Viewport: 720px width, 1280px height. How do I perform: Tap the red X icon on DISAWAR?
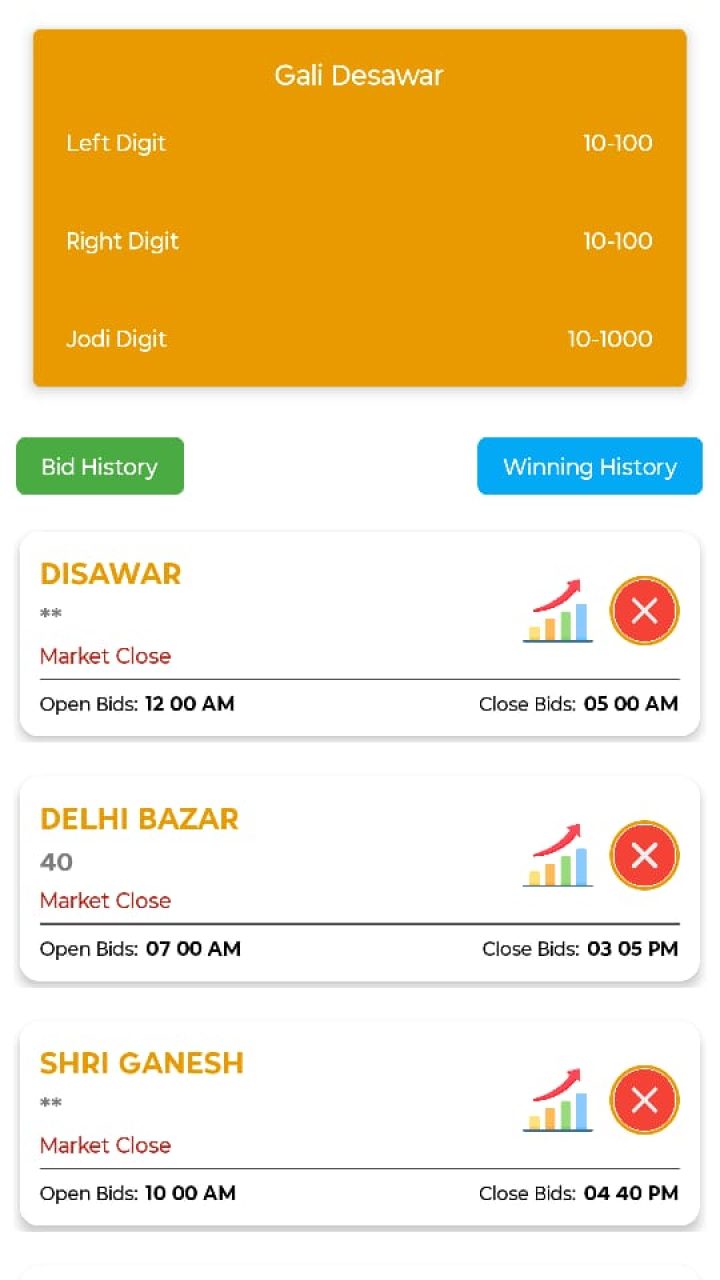645,610
